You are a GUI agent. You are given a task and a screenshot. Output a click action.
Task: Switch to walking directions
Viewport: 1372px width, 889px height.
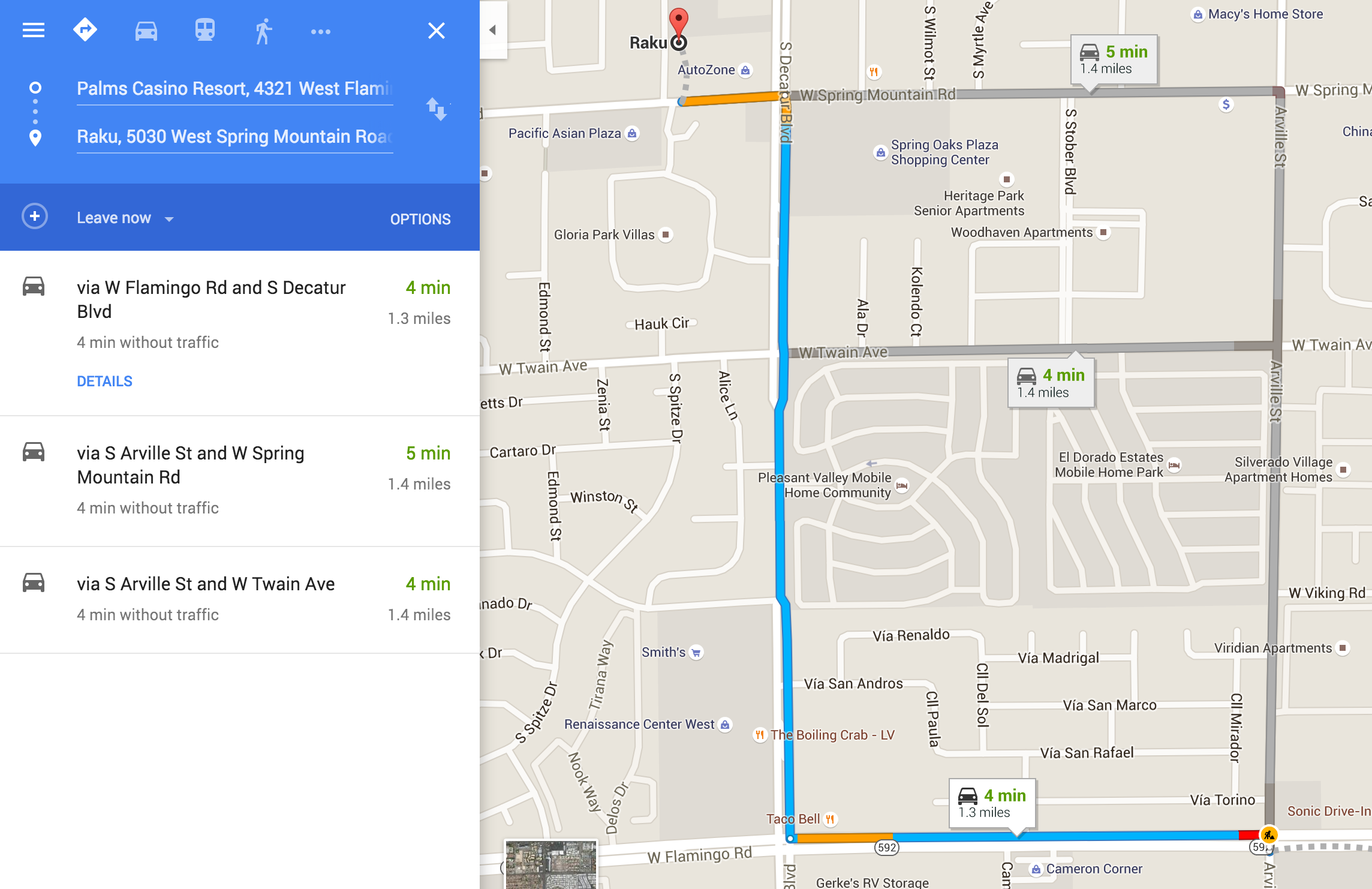[263, 31]
